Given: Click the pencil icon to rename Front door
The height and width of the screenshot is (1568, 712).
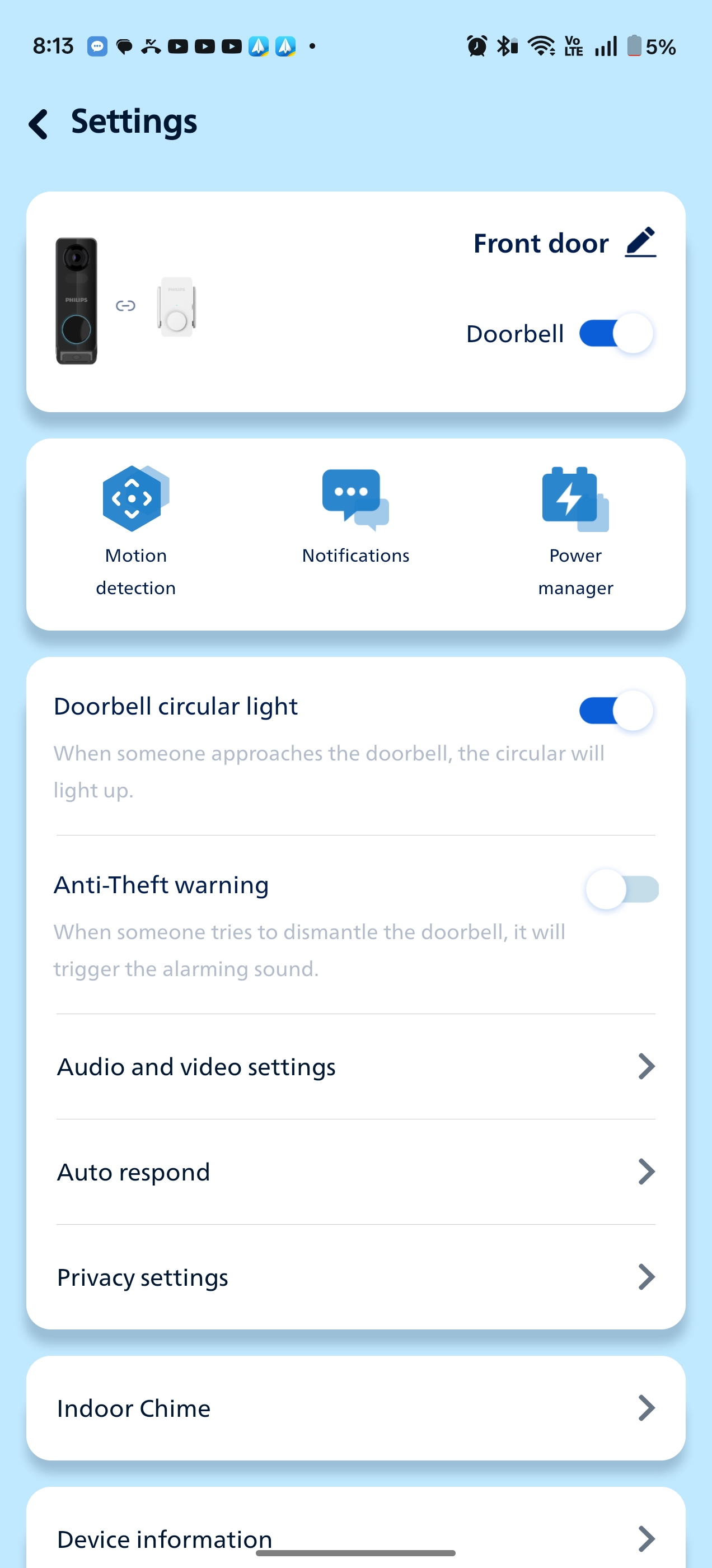Looking at the screenshot, I should [641, 242].
